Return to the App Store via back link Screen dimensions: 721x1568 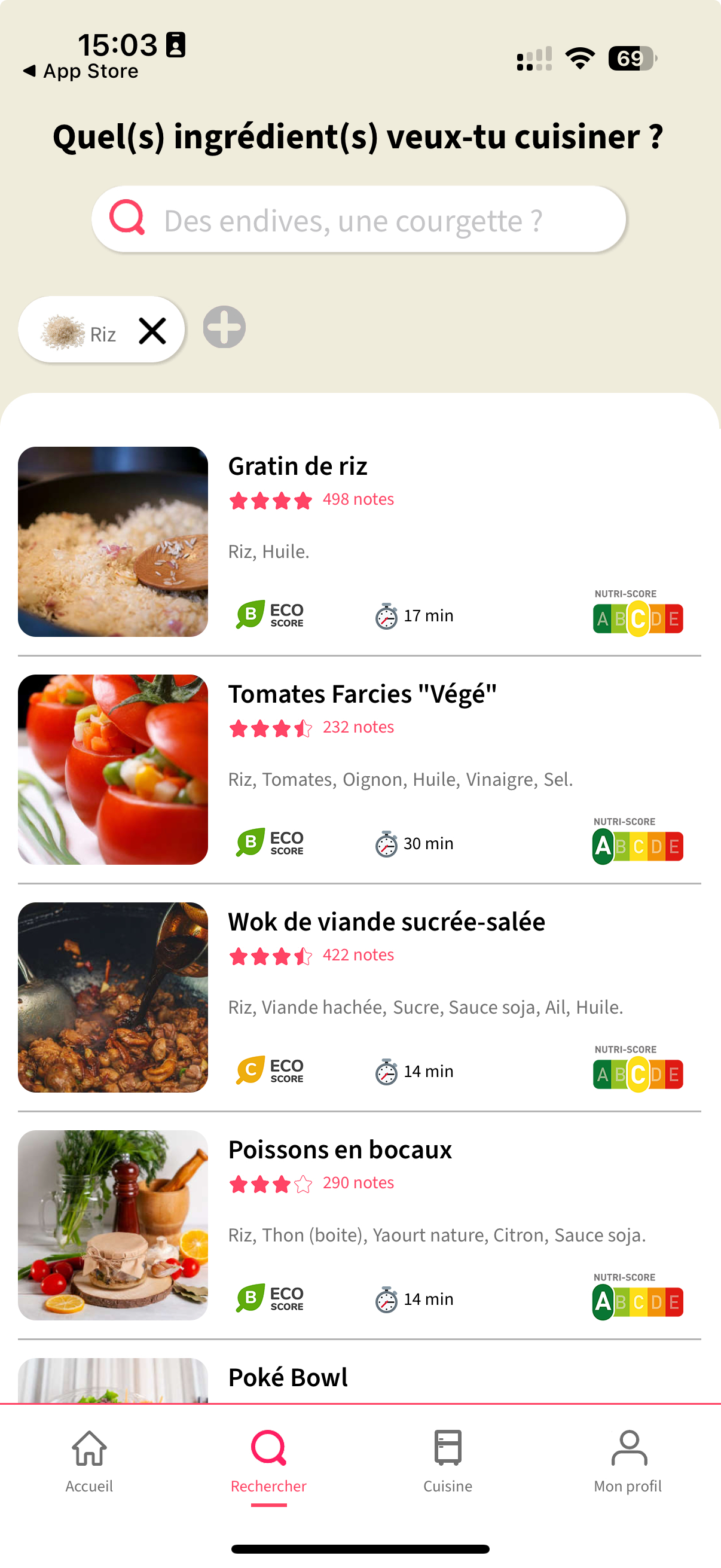[x=80, y=70]
